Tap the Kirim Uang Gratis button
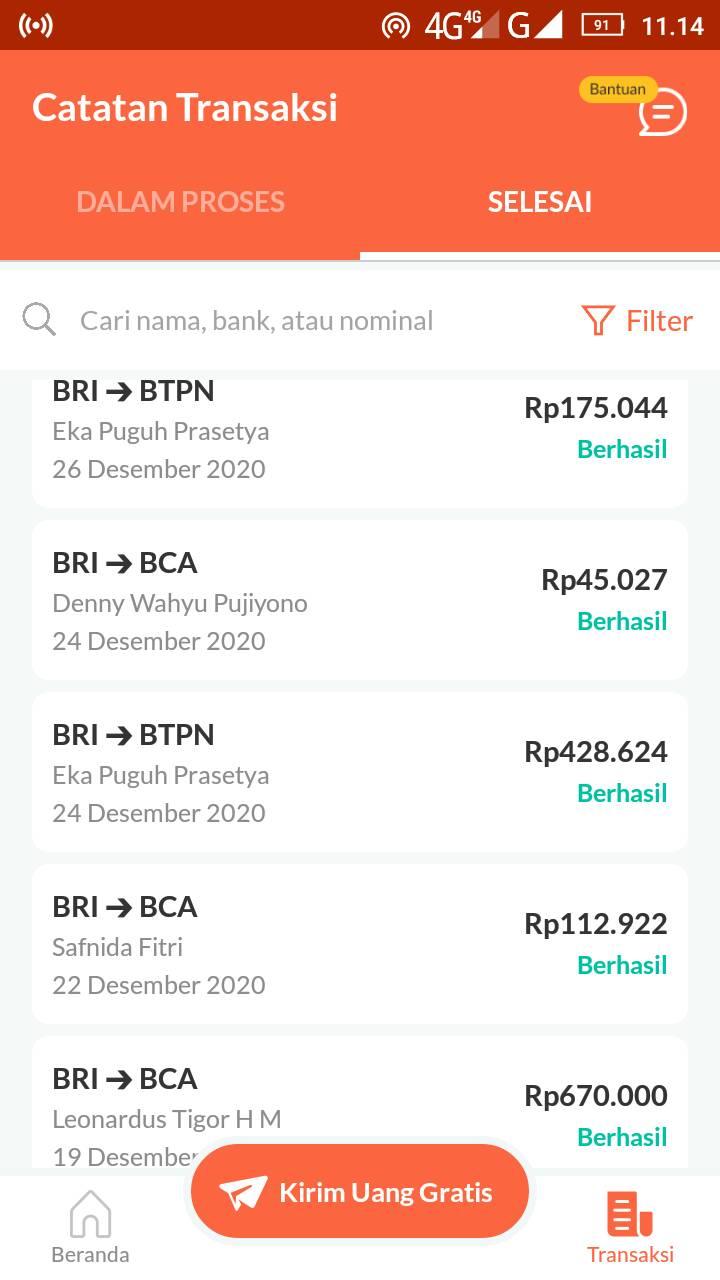 pos(360,1192)
